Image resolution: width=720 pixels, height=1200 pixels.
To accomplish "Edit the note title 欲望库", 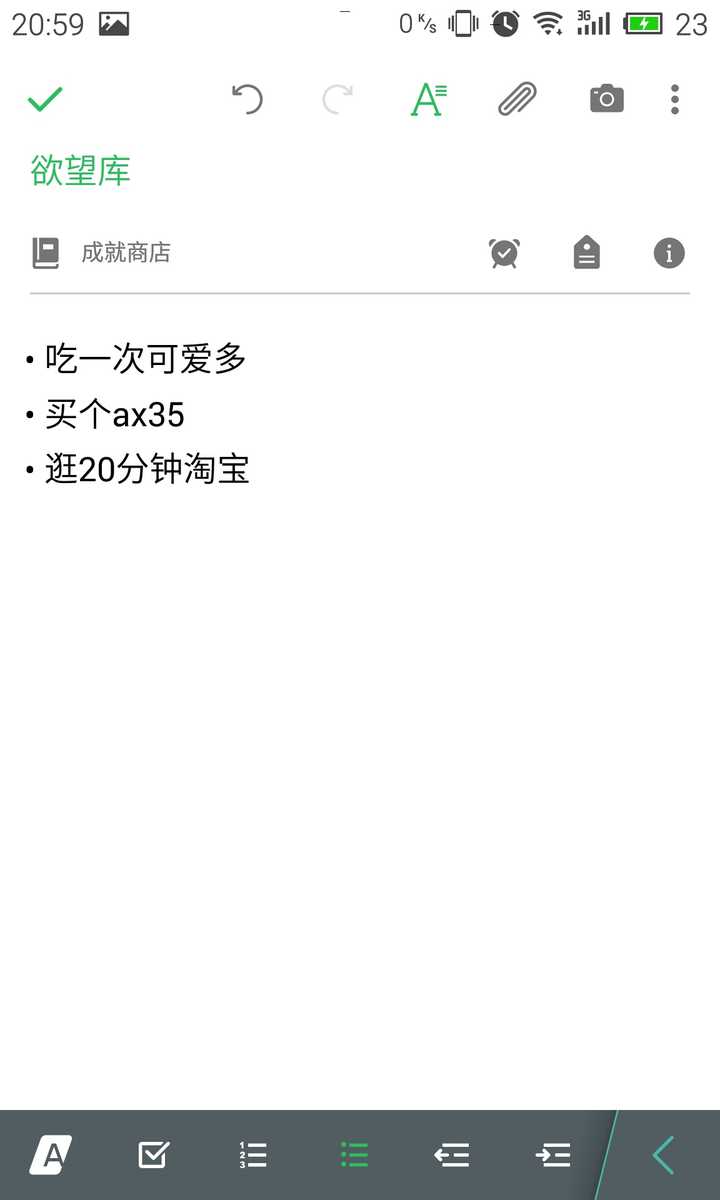I will pyautogui.click(x=81, y=171).
